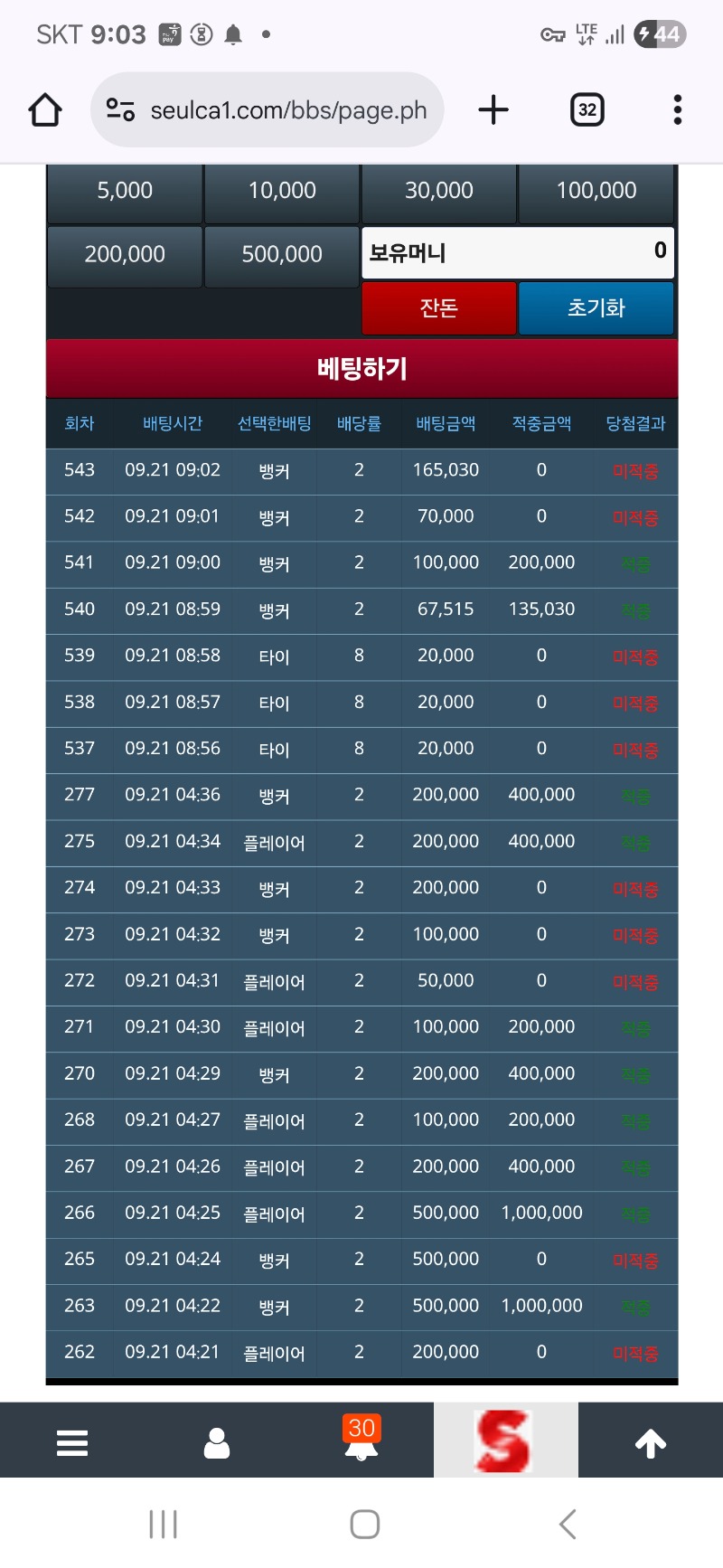The width and height of the screenshot is (723, 1568).
Task: Select the 100,000 bet amount
Action: 596,193
